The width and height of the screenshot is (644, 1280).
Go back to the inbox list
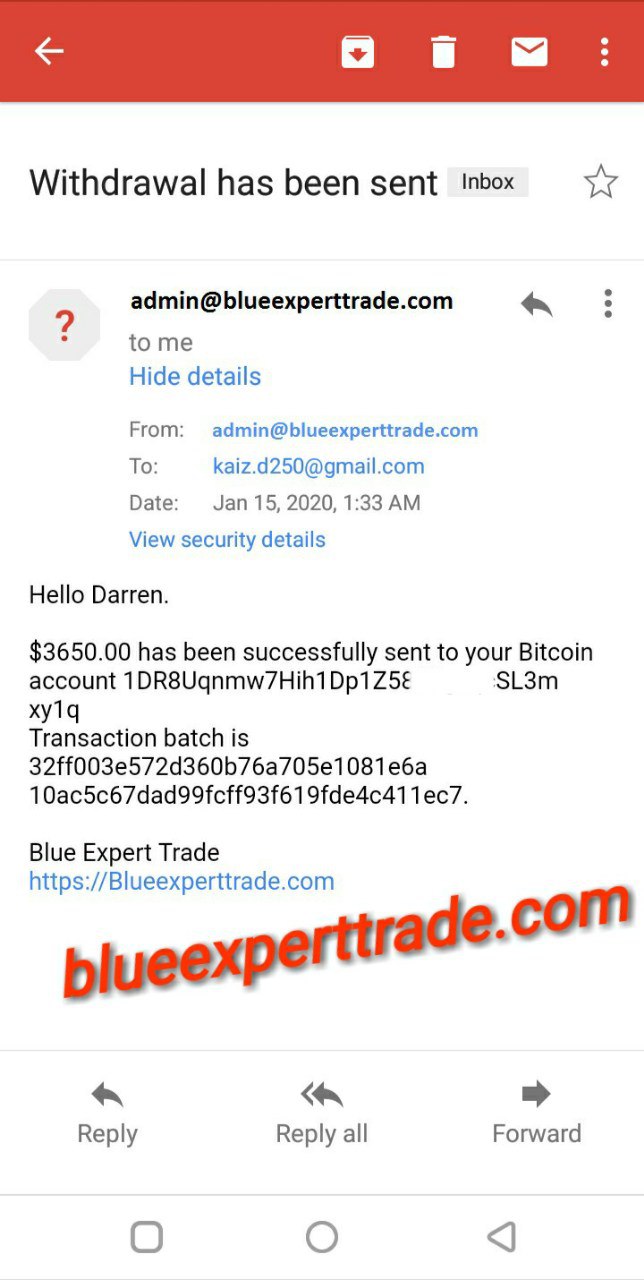point(48,51)
